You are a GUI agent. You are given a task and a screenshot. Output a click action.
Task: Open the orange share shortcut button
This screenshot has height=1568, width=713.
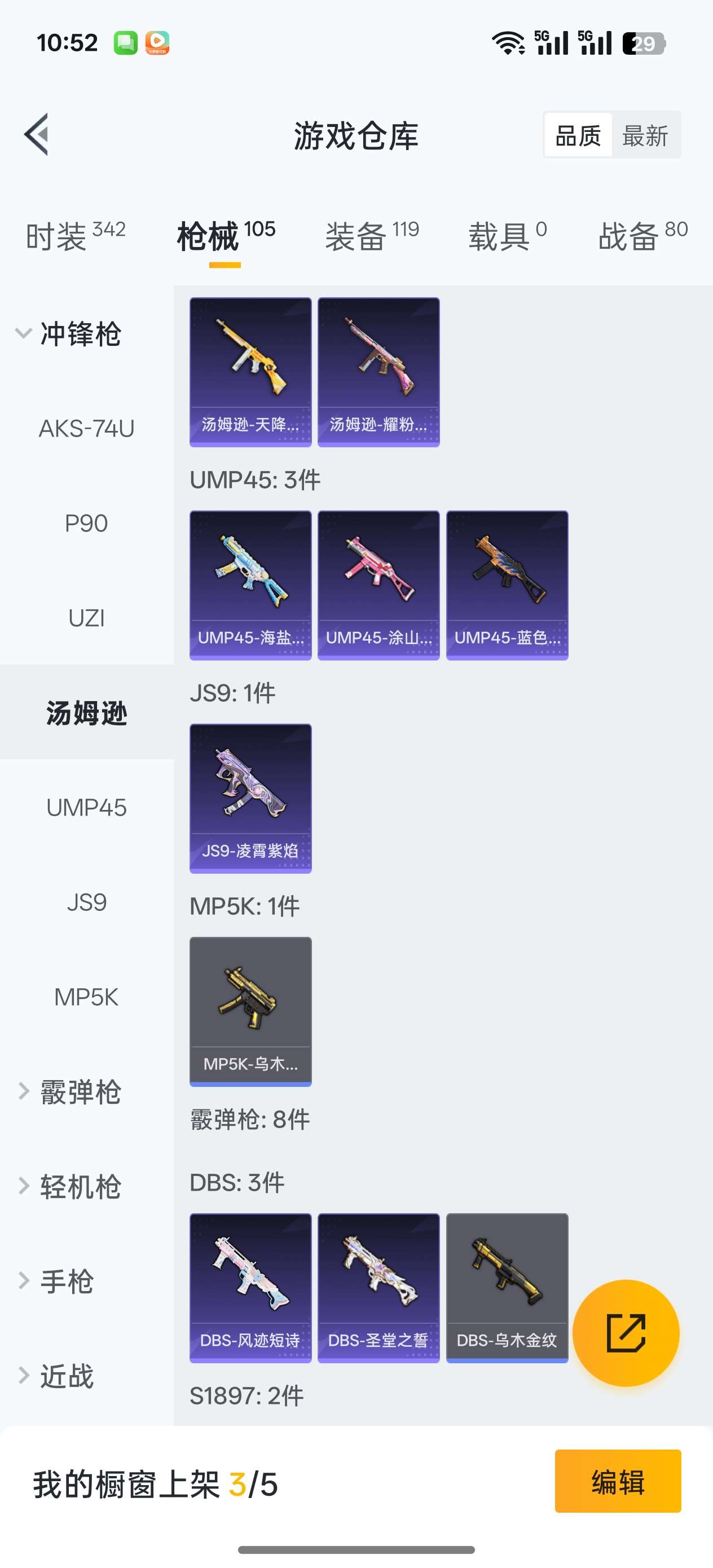[x=626, y=1333]
